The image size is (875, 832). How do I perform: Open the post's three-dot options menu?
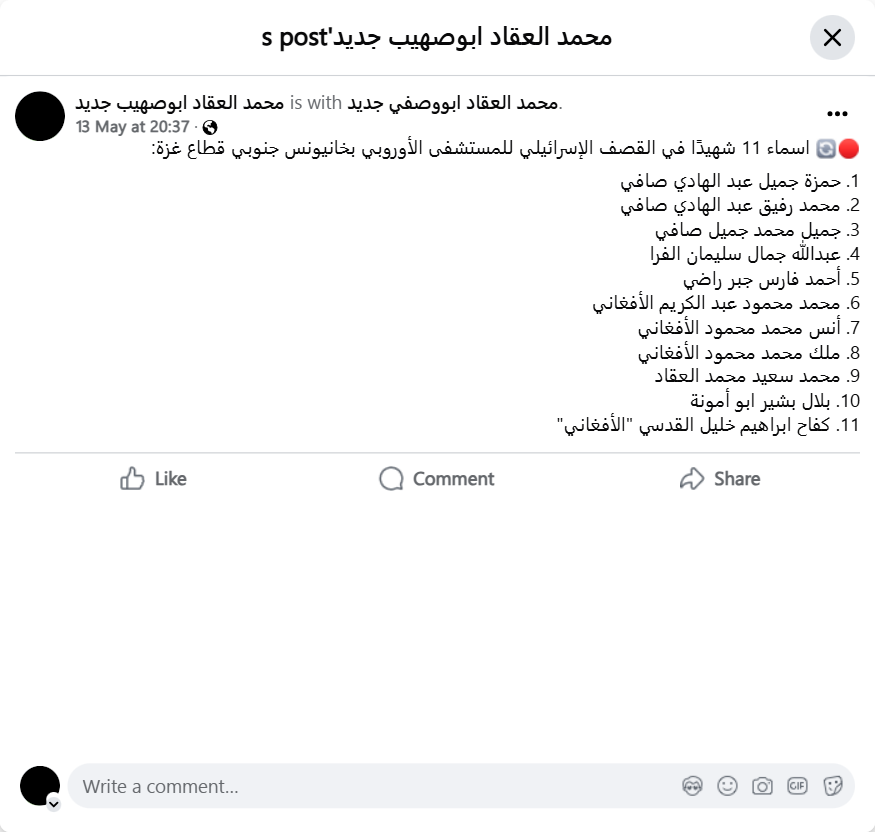pyautogui.click(x=837, y=114)
